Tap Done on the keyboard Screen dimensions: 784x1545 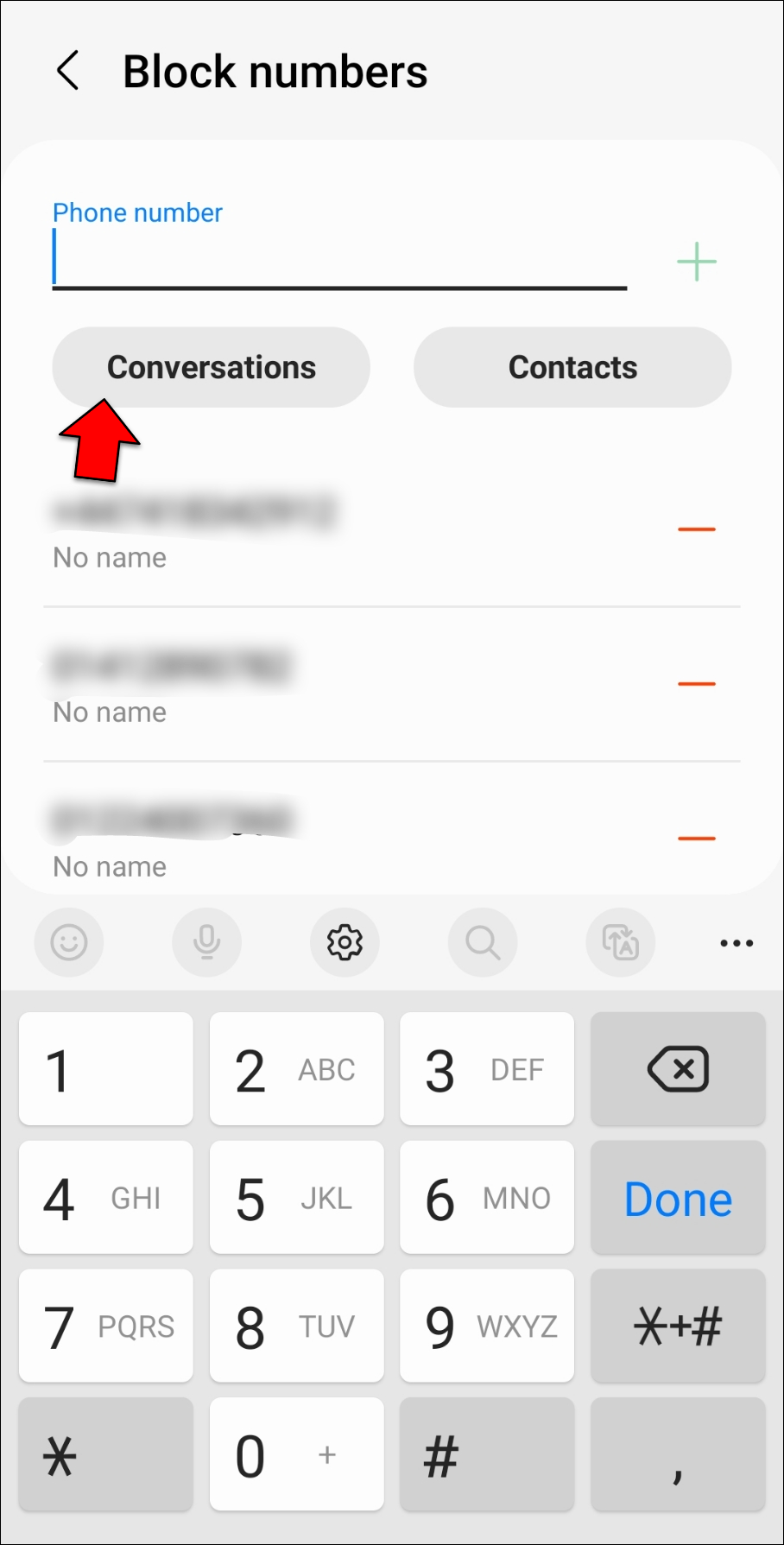pos(678,1198)
